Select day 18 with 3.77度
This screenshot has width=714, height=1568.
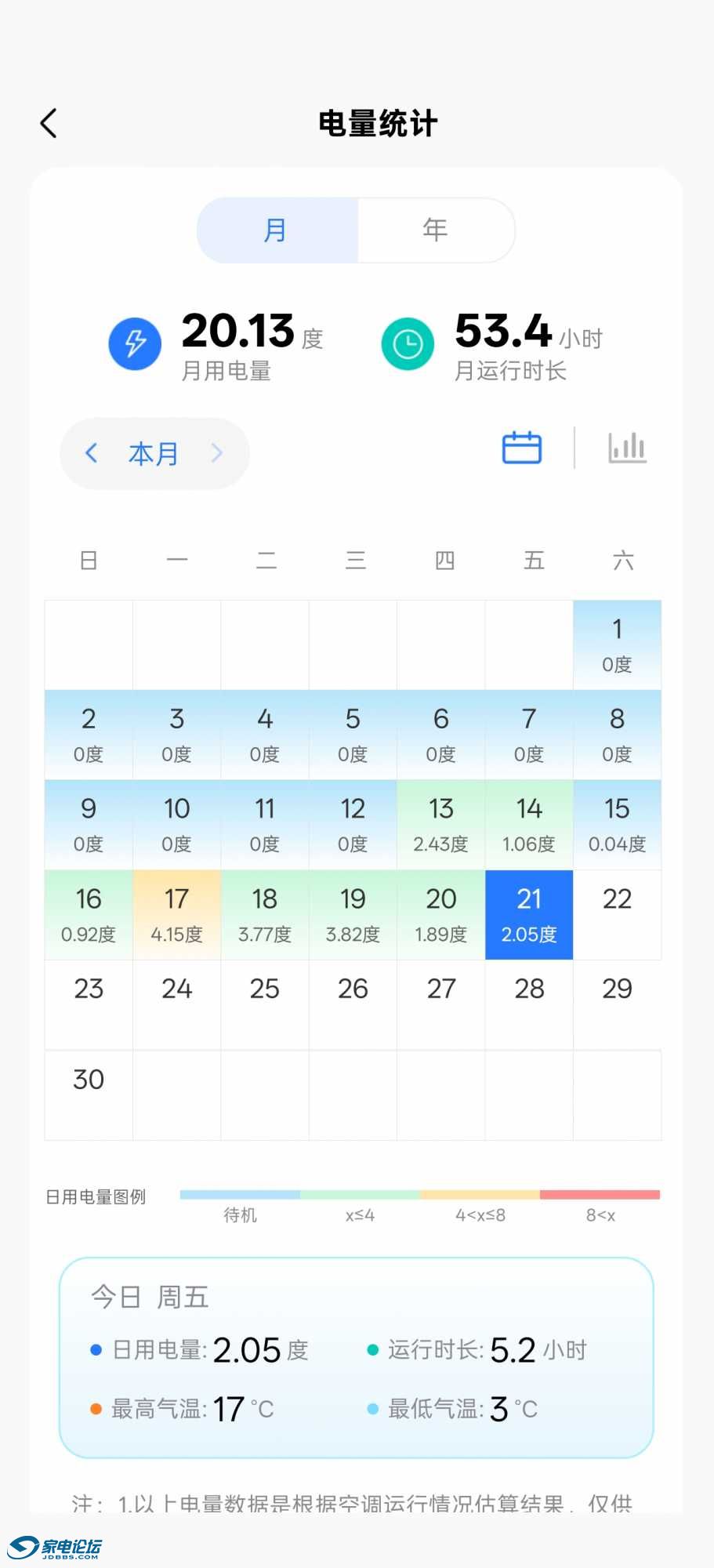tap(265, 914)
